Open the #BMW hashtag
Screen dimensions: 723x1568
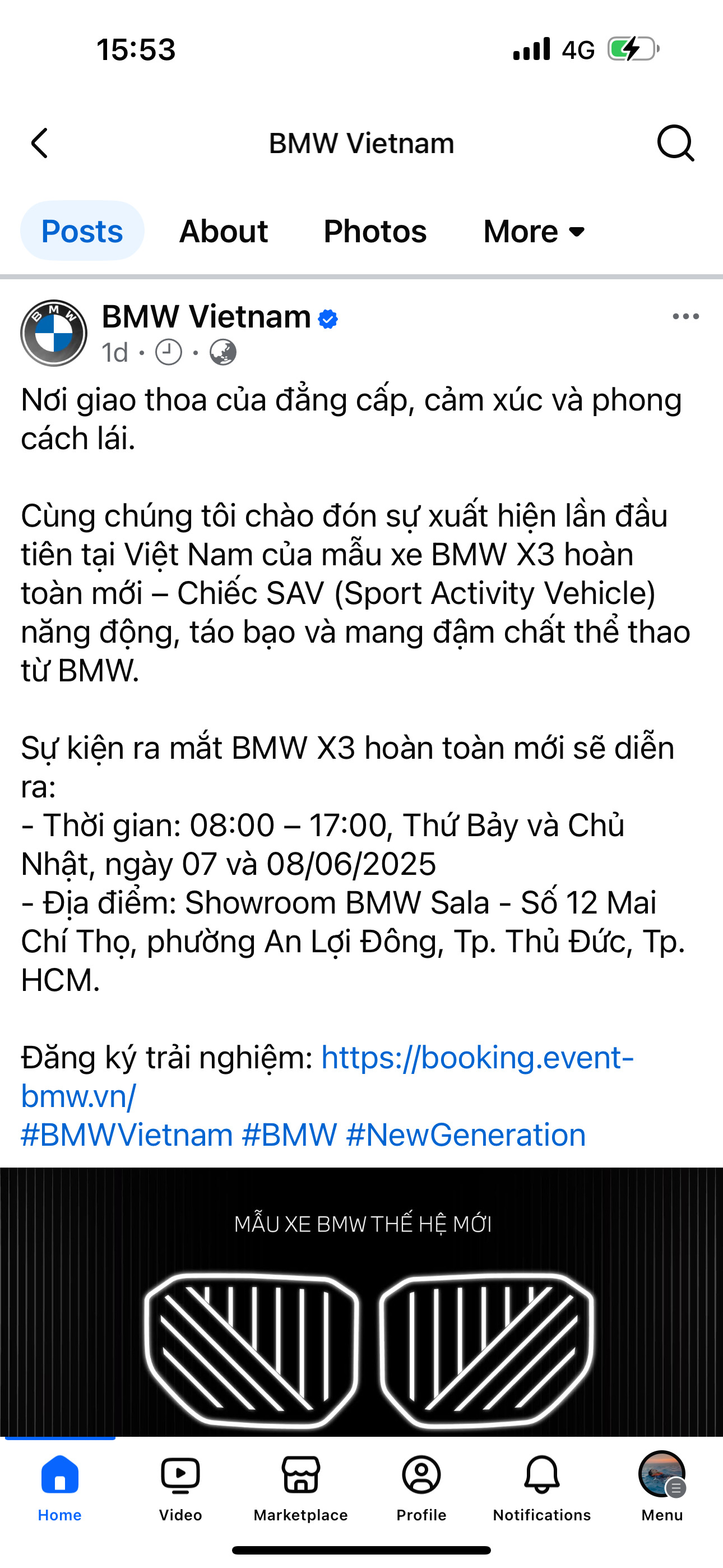[290, 1135]
